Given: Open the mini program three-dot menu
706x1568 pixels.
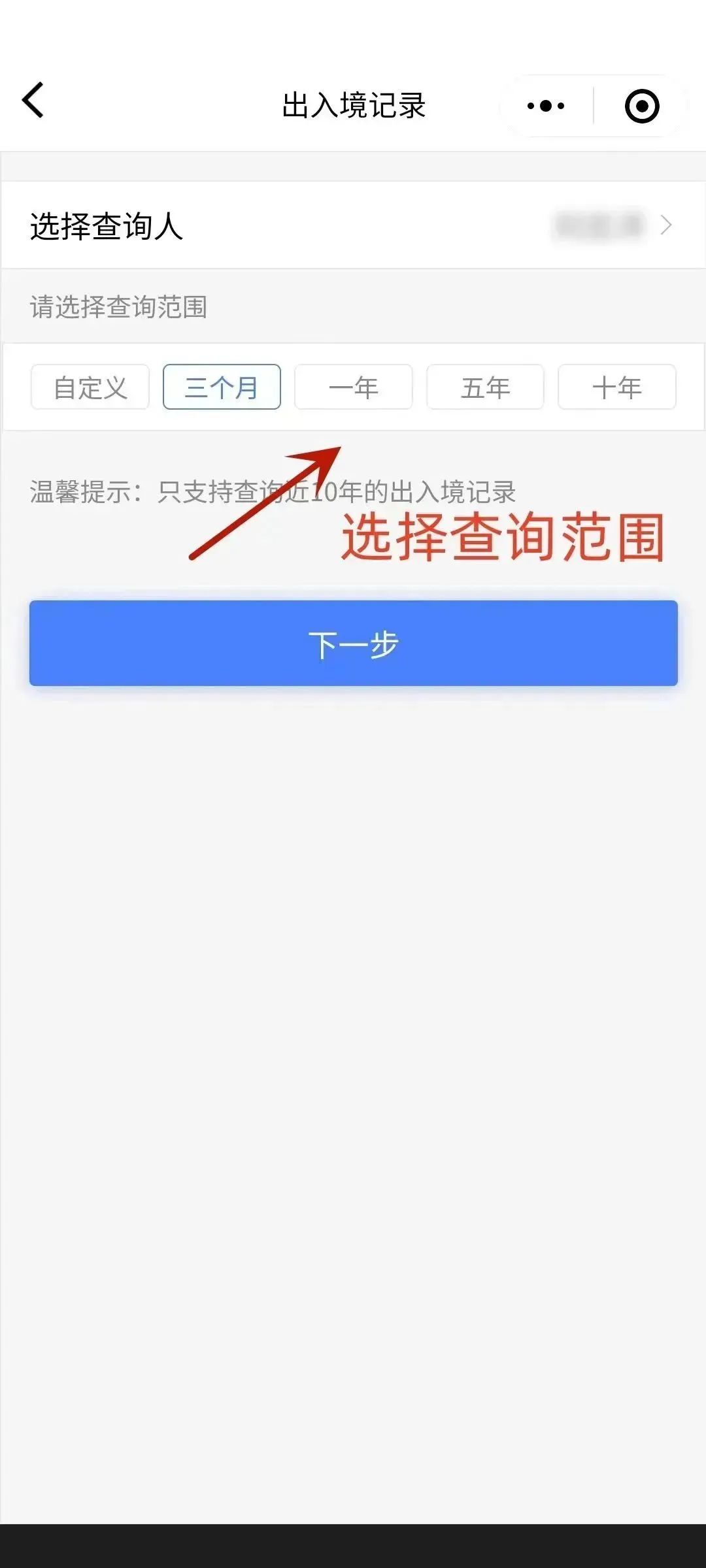Looking at the screenshot, I should pos(546,106).
